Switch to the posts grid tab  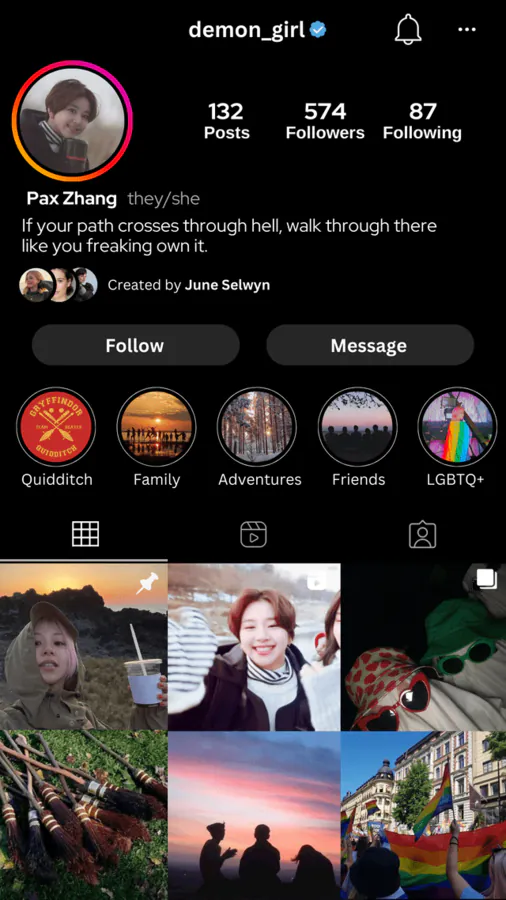click(x=85, y=534)
